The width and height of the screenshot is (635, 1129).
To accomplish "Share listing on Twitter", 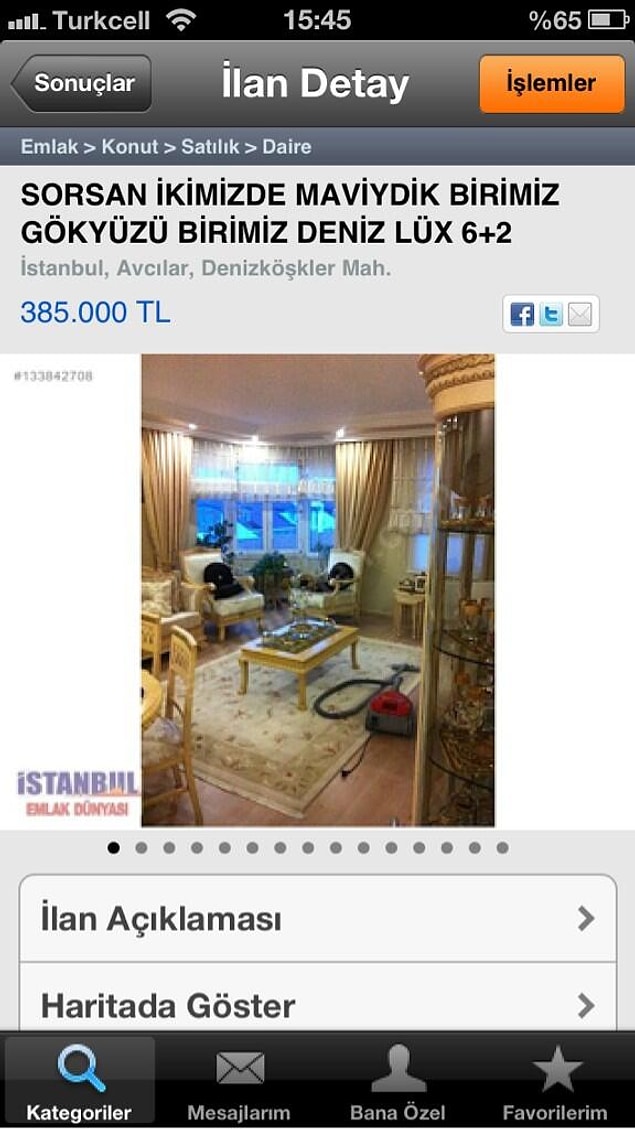I will (551, 314).
